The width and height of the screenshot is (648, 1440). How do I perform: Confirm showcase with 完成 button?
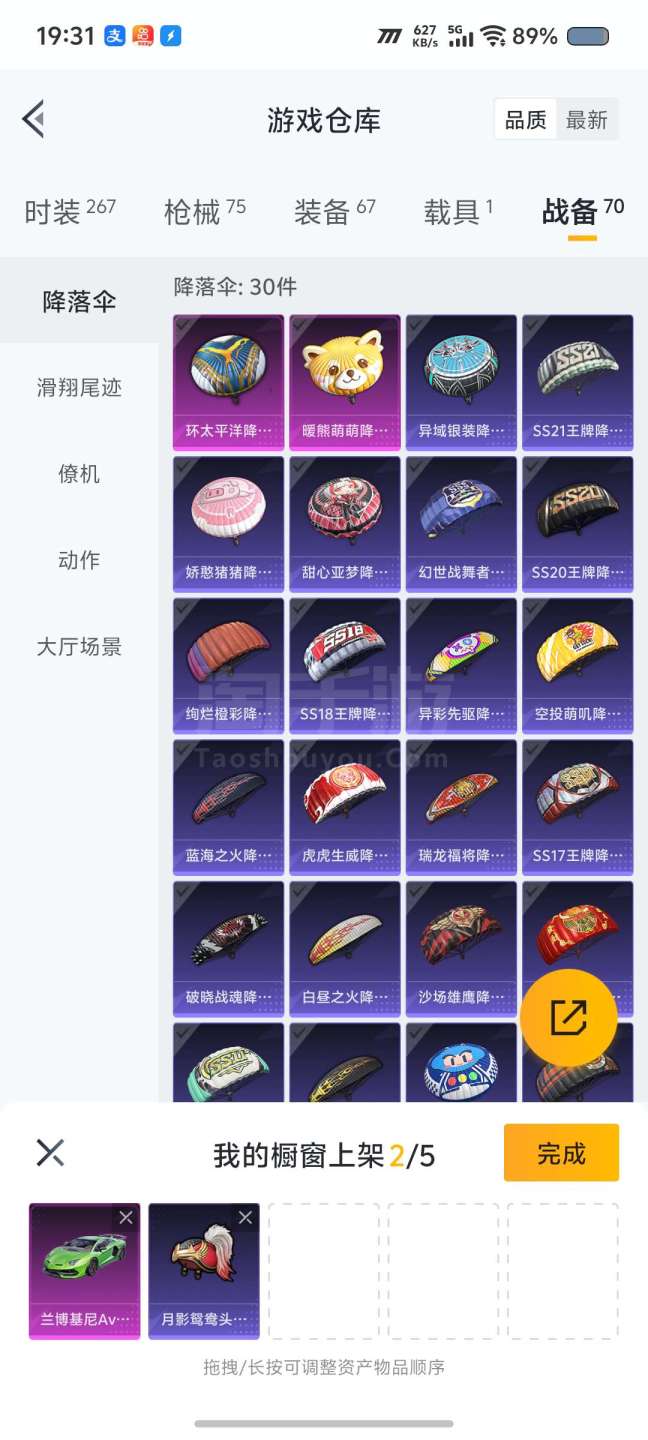coord(561,1153)
